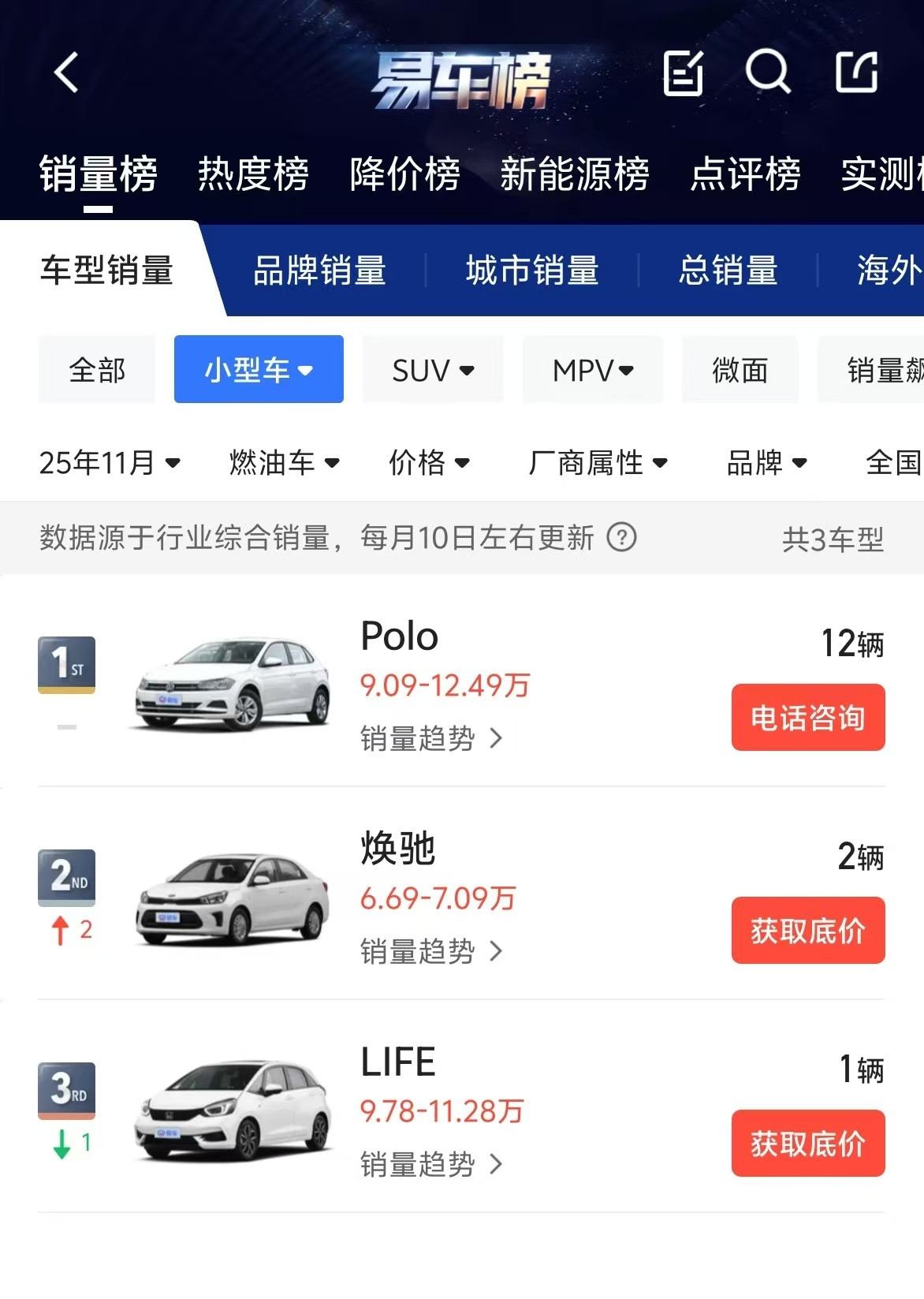The height and width of the screenshot is (1299, 924).
Task: Select the 微面 category filter
Action: click(740, 369)
